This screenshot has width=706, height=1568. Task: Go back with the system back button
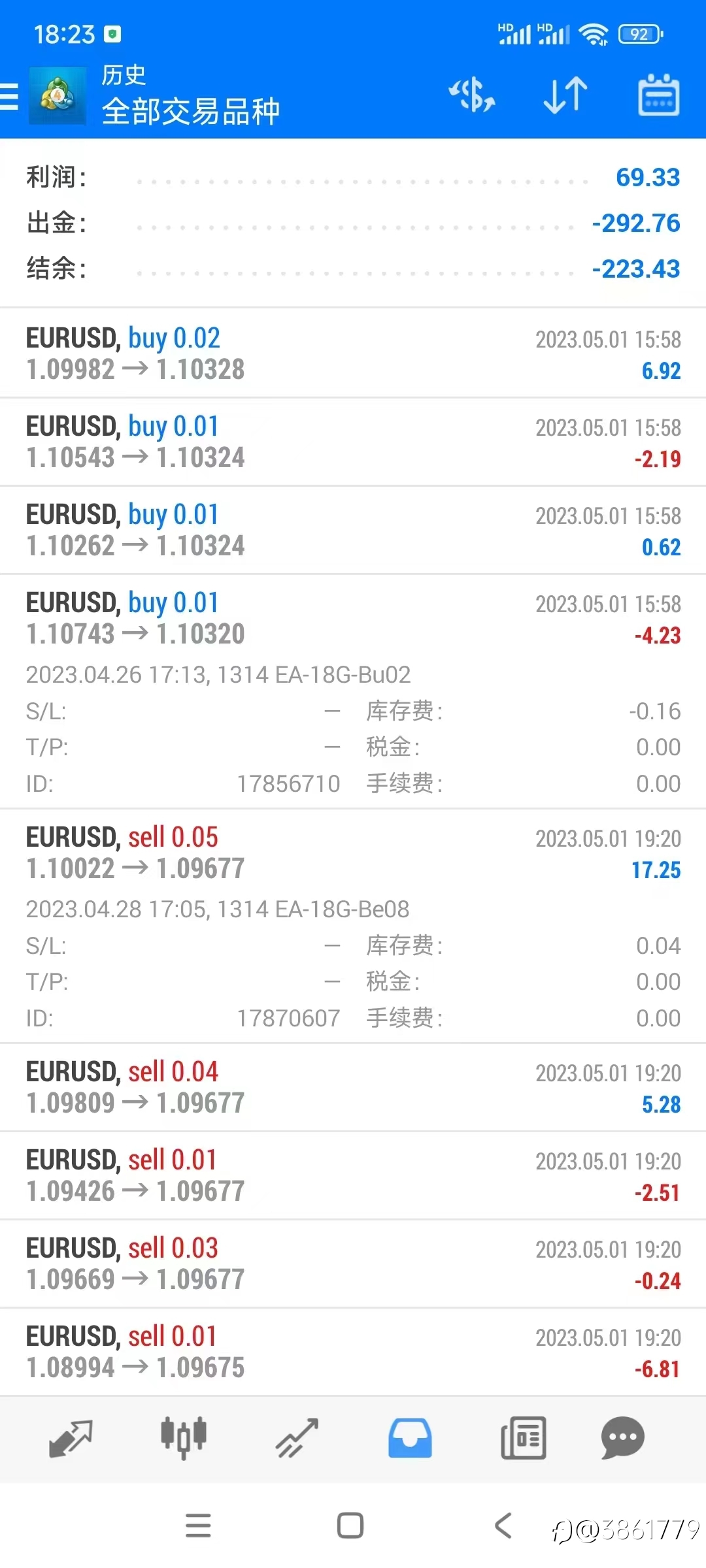tap(503, 1526)
